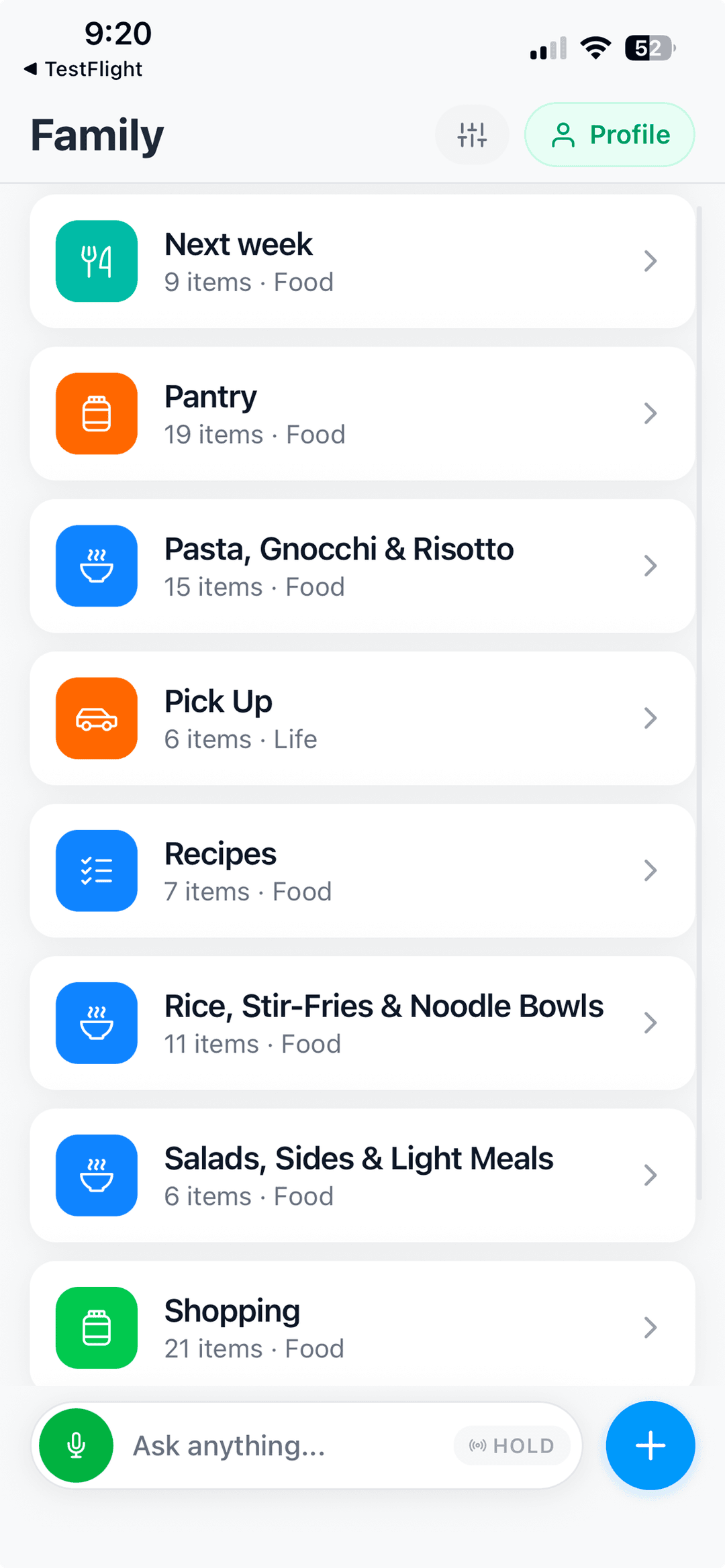The image size is (725, 1568).
Task: Open the Shopping list chevron
Action: (x=649, y=1327)
